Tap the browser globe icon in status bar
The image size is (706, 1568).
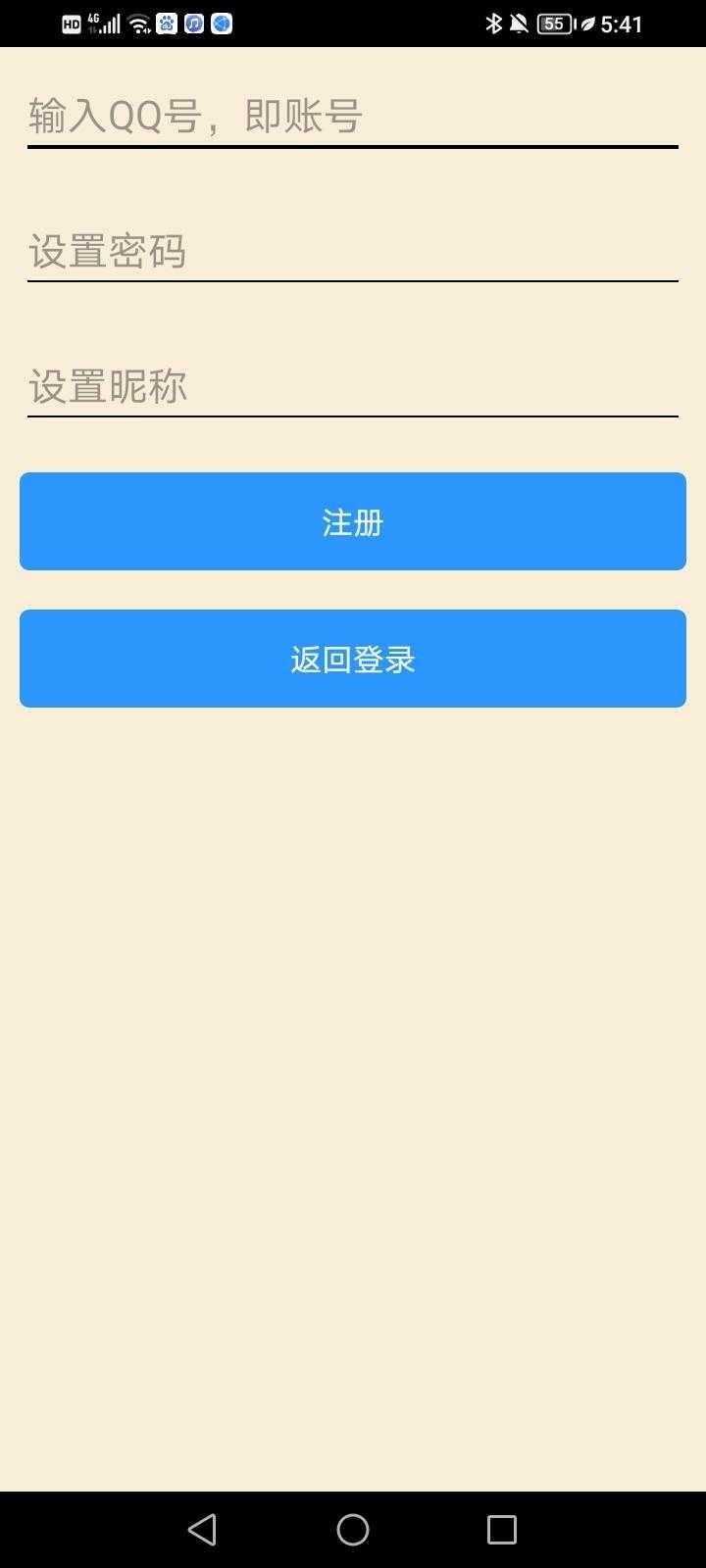[x=224, y=24]
